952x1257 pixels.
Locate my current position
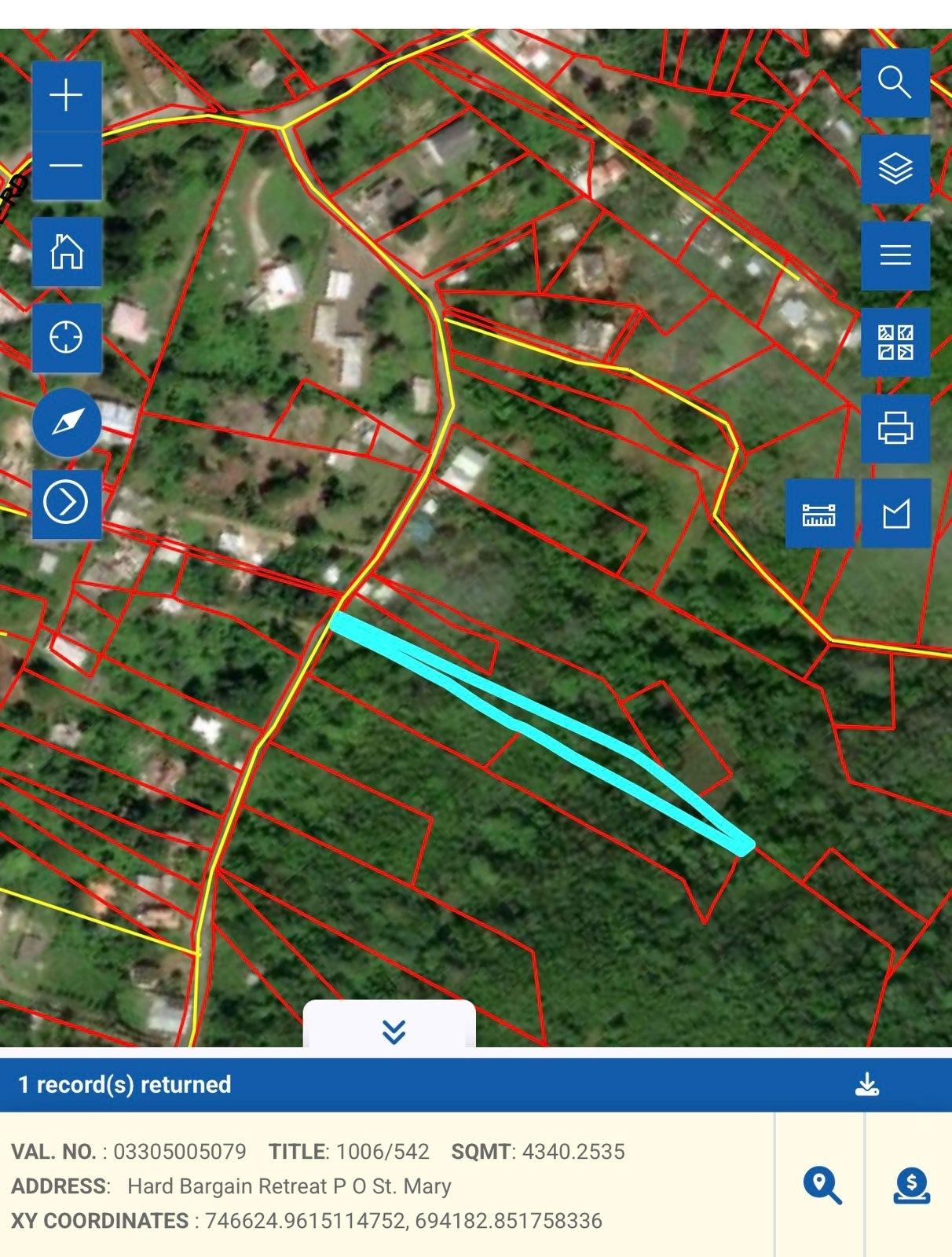pyautogui.click(x=67, y=337)
